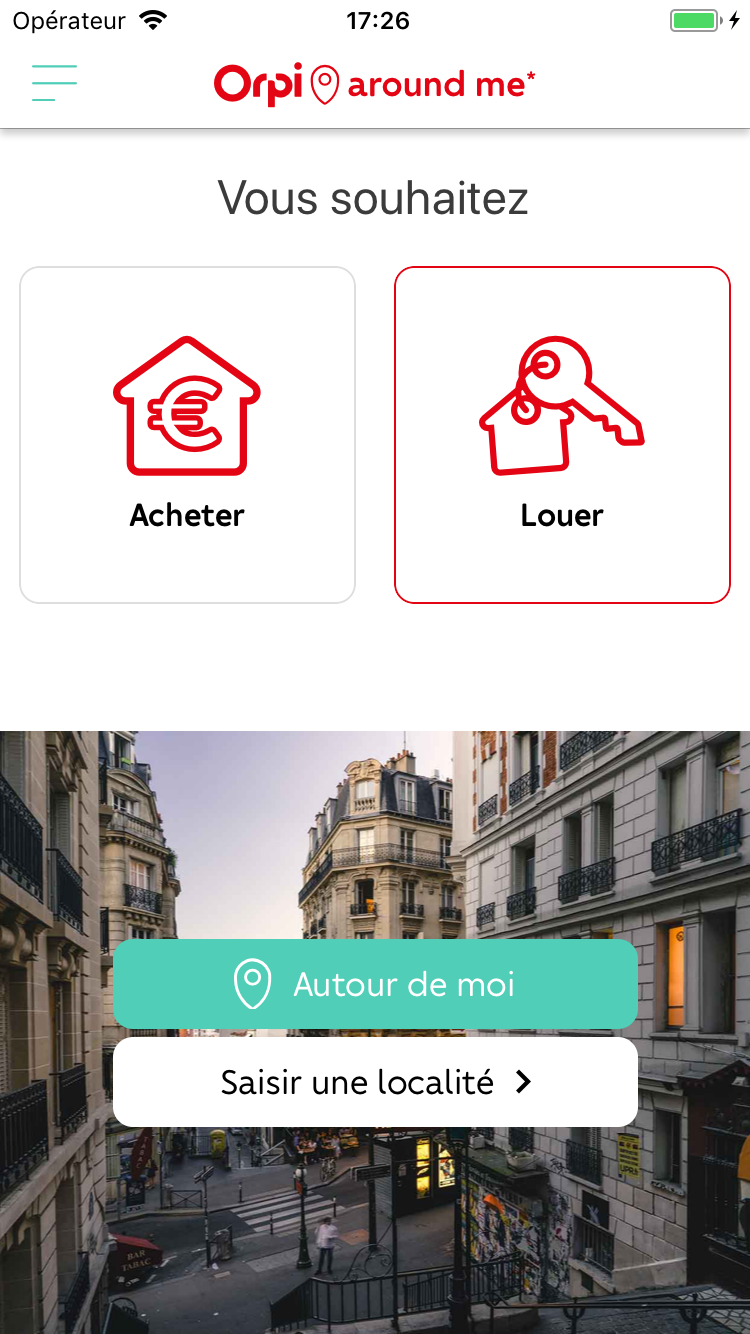Click the Wi-Fi icon in the status bar
The height and width of the screenshot is (1334, 750).
point(153,18)
